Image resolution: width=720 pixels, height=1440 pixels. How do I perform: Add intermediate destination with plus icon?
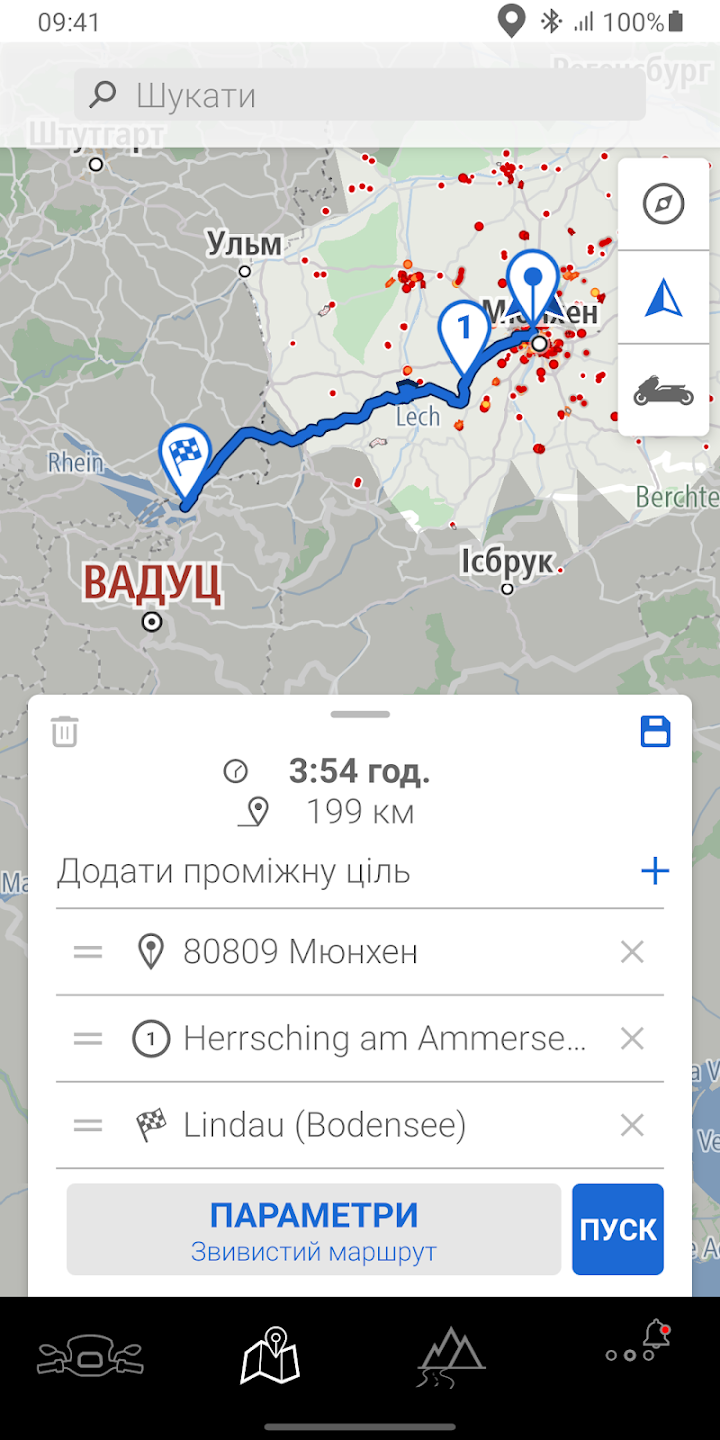pos(654,871)
